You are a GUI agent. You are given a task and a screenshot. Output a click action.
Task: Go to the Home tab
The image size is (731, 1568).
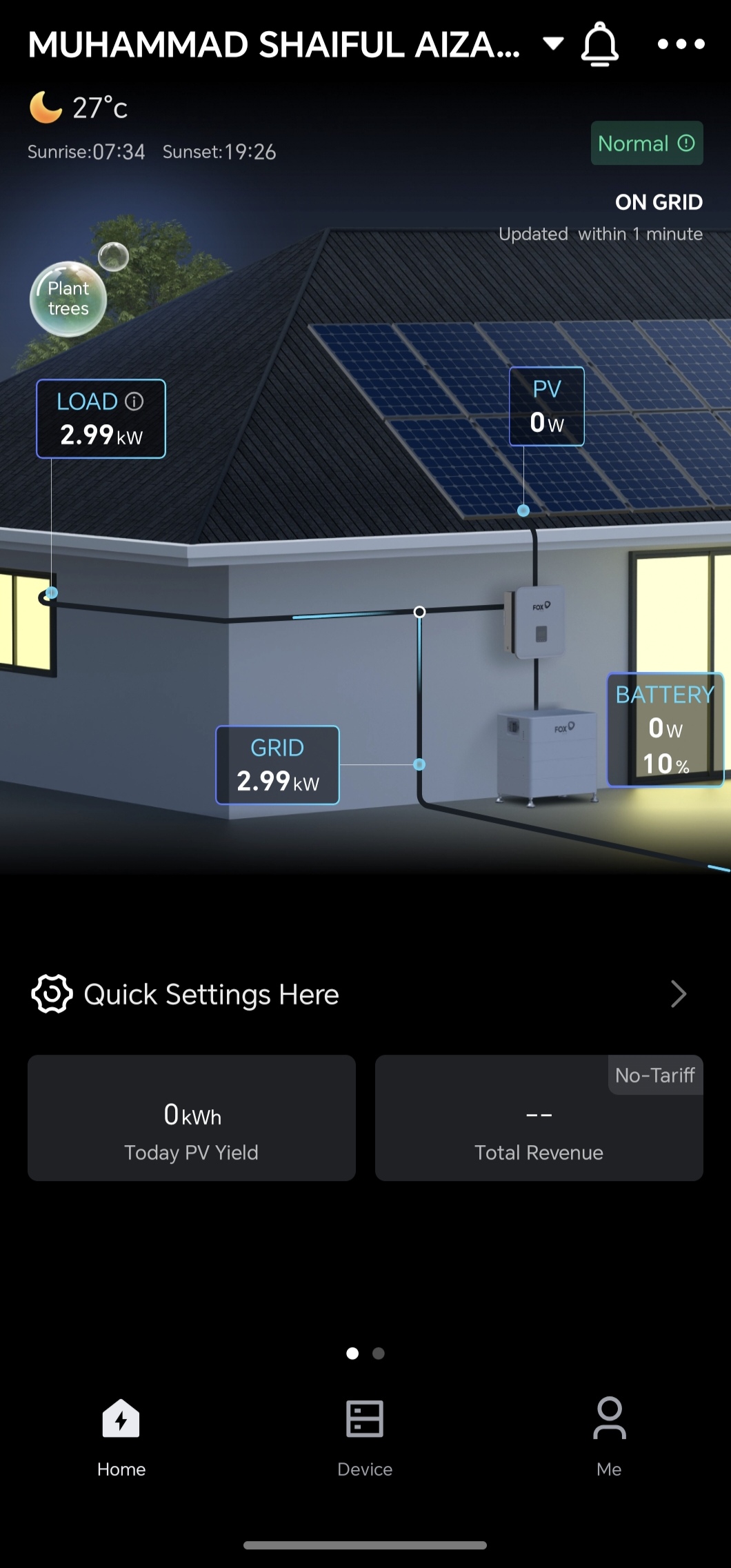click(x=121, y=1438)
